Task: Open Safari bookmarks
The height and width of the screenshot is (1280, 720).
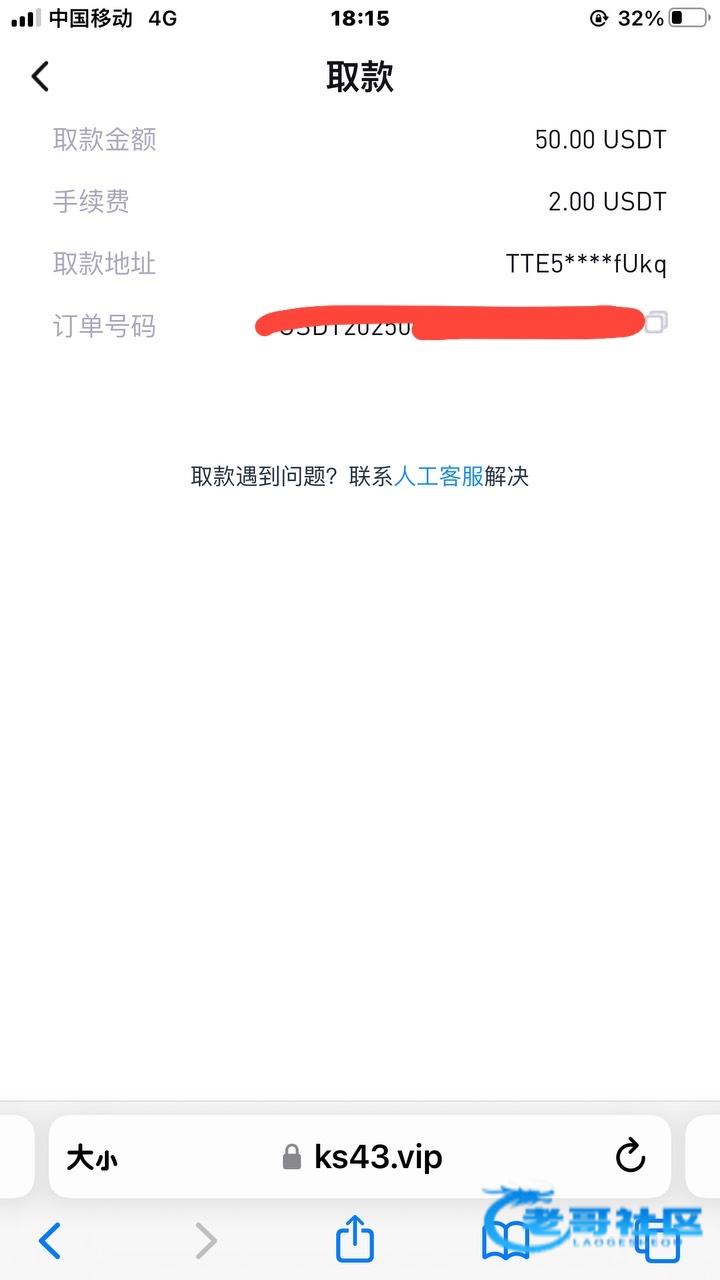Action: [x=506, y=1242]
